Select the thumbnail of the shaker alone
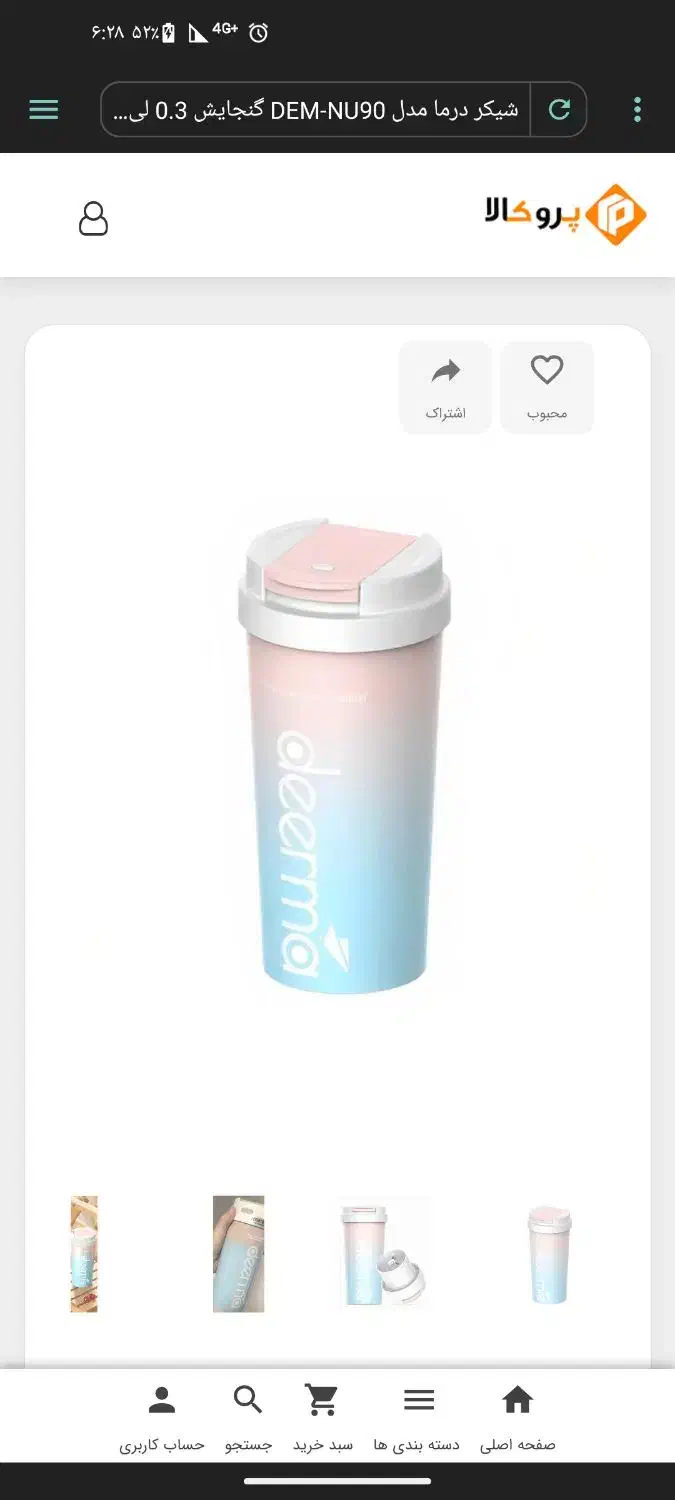The width and height of the screenshot is (675, 1500). (549, 1254)
